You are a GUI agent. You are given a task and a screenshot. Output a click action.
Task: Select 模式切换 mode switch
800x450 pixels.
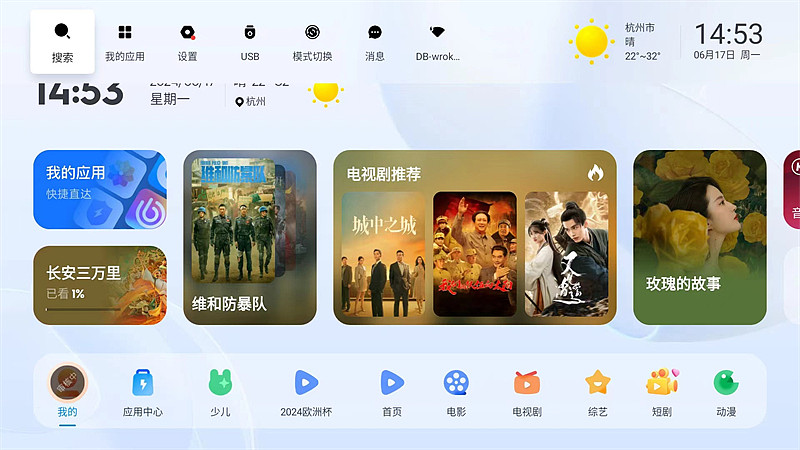(312, 42)
